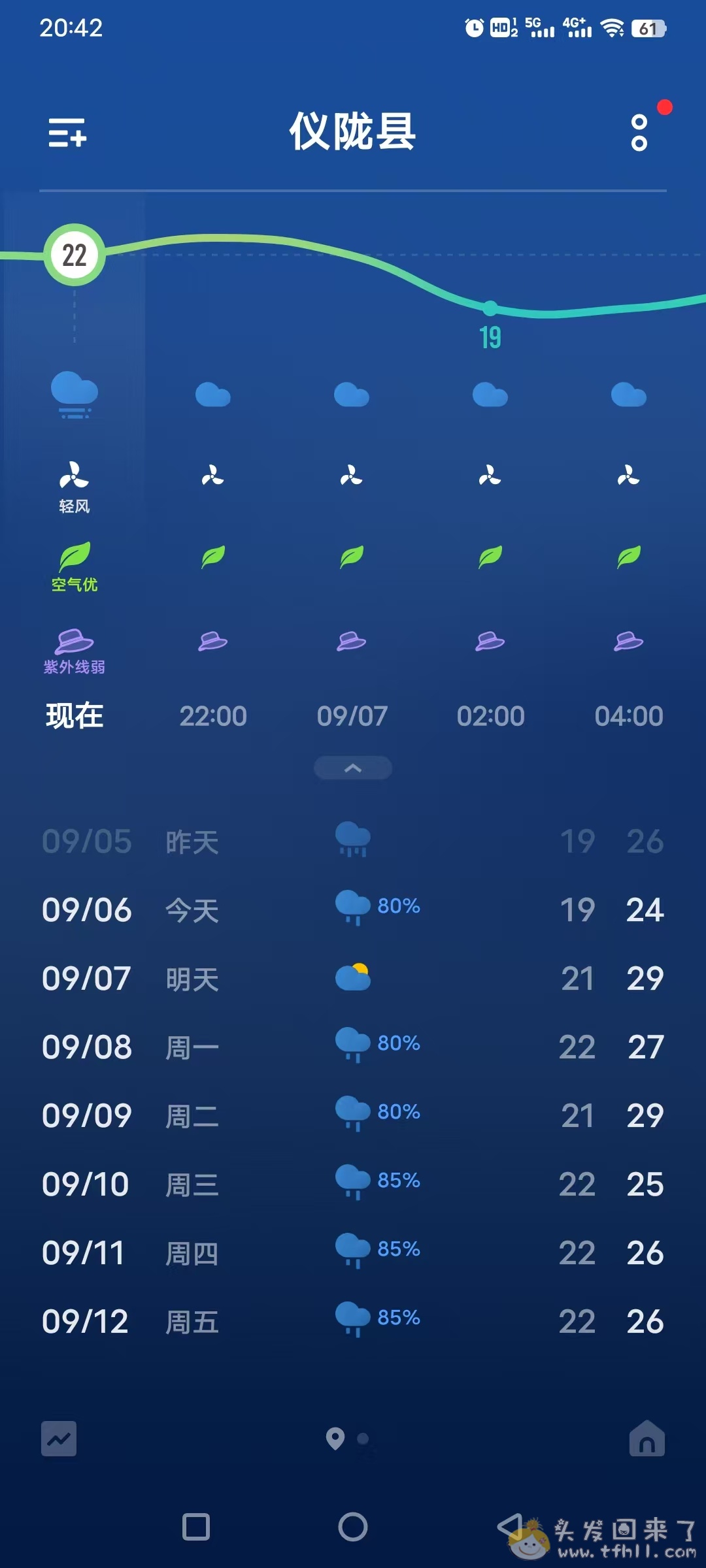The height and width of the screenshot is (1568, 706).
Task: View details for 09/07 明天
Action: [x=353, y=978]
